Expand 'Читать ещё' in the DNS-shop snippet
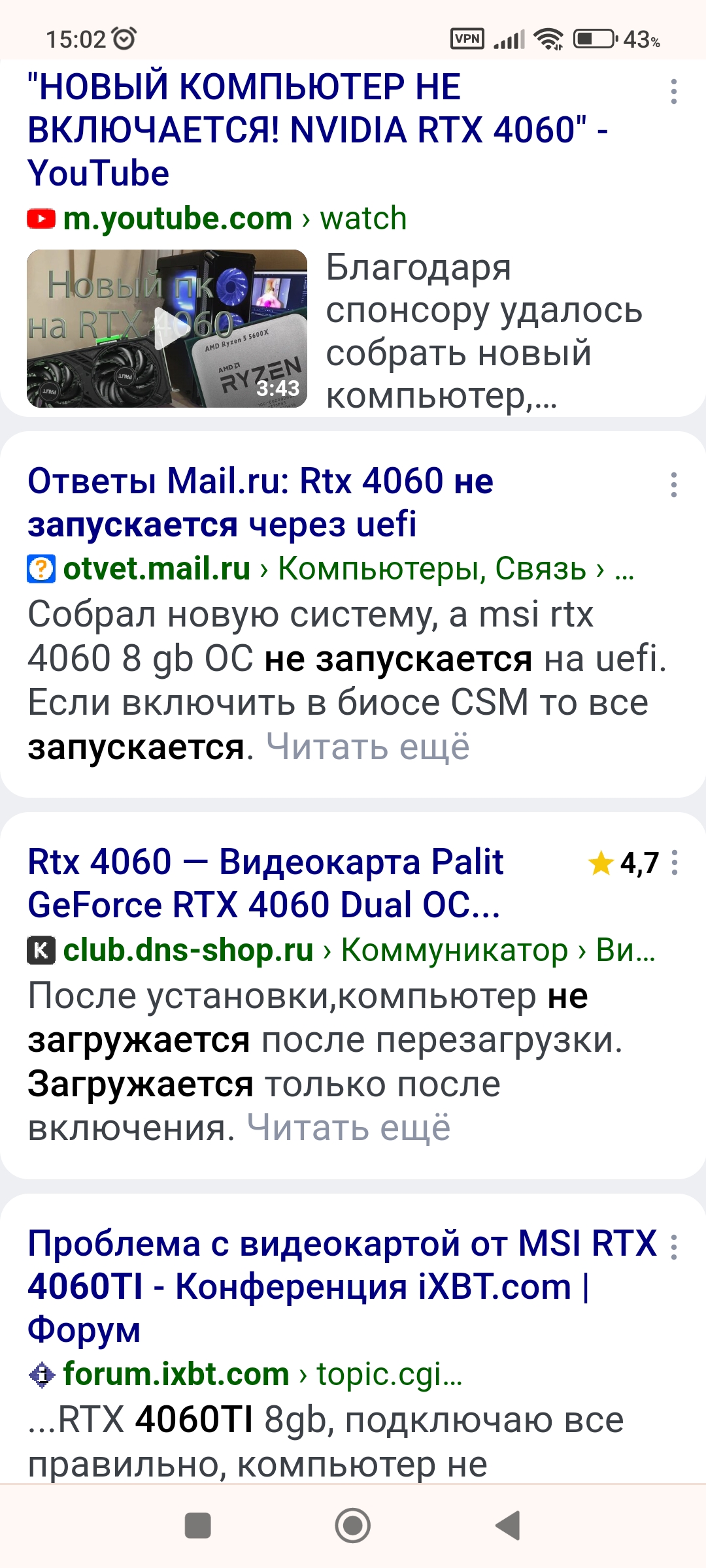Screen dimensions: 706x1568 pyautogui.click(x=348, y=1128)
